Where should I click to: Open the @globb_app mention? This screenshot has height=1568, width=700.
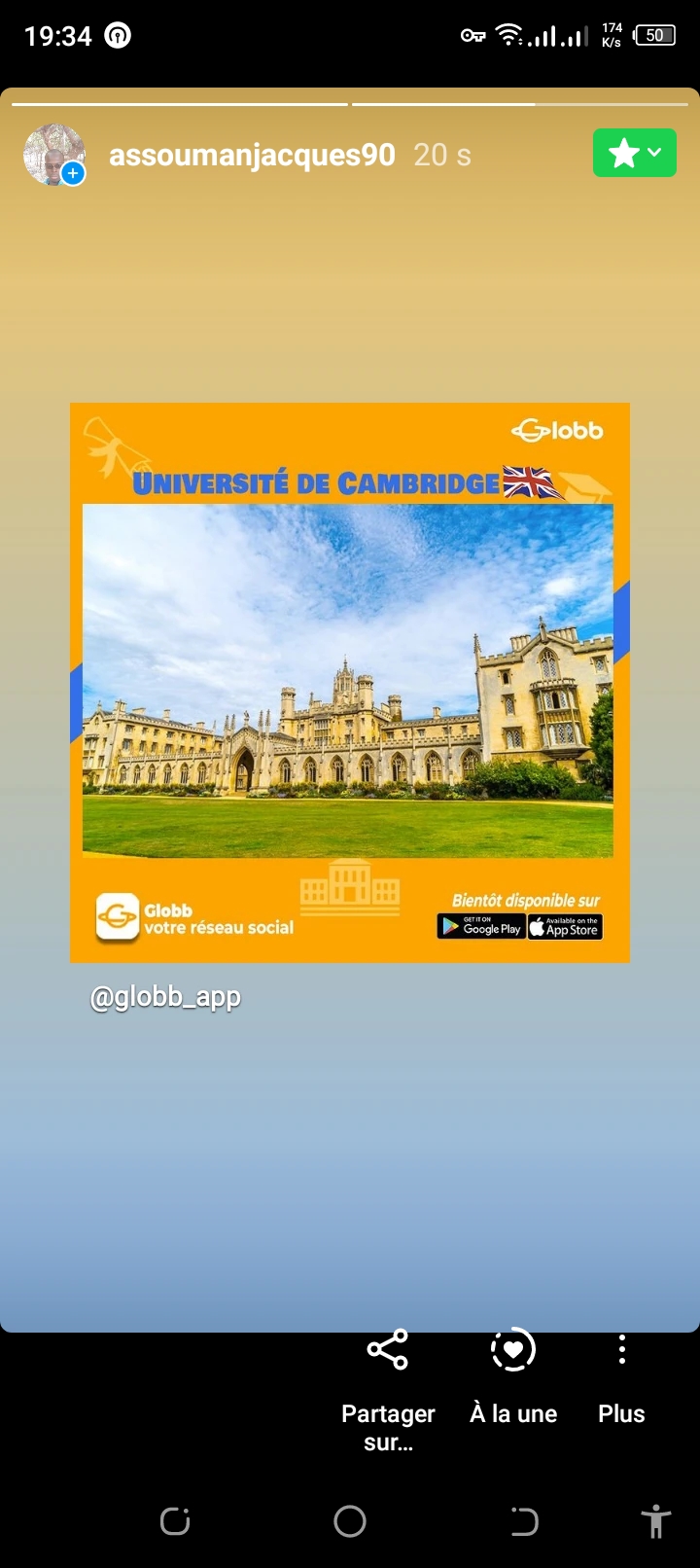(165, 997)
